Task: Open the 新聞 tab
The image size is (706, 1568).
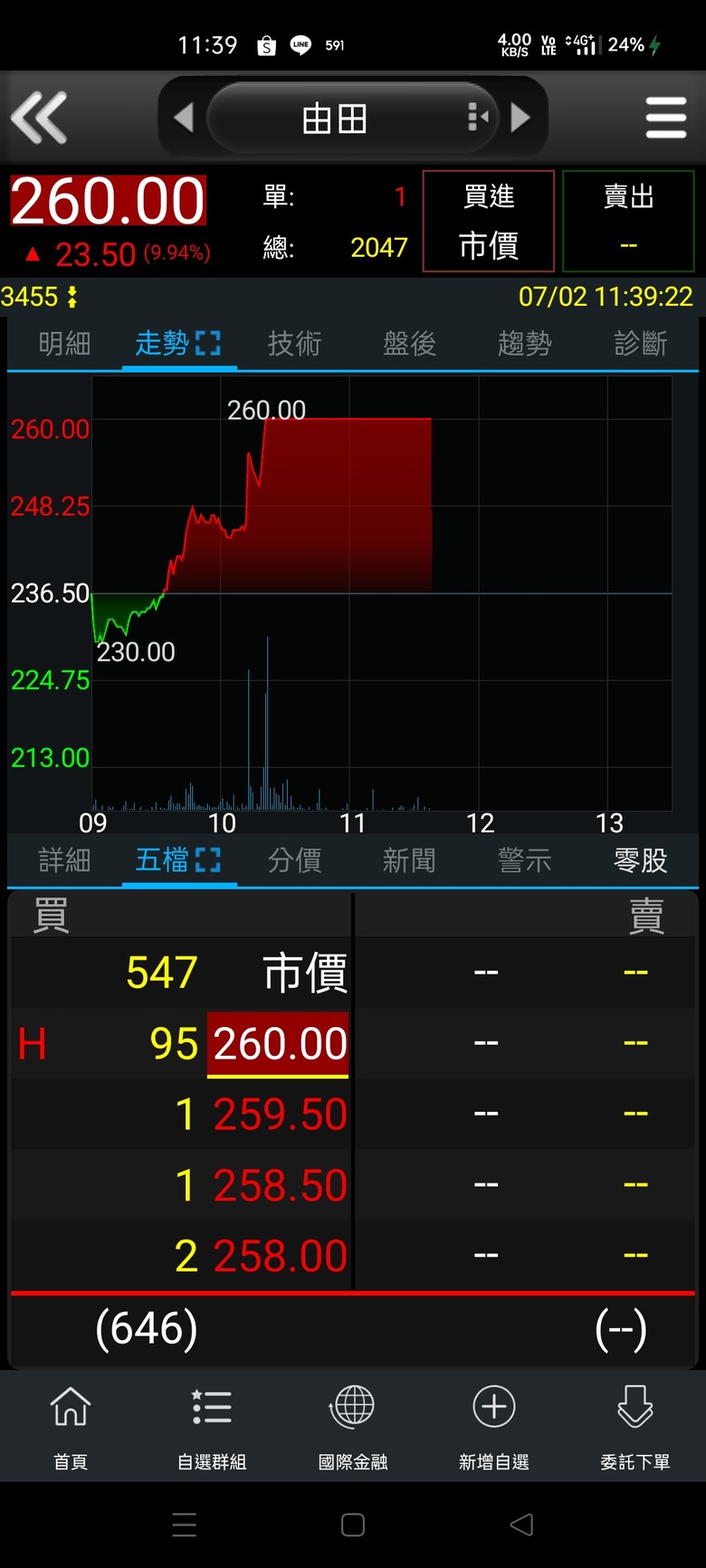Action: (x=409, y=860)
